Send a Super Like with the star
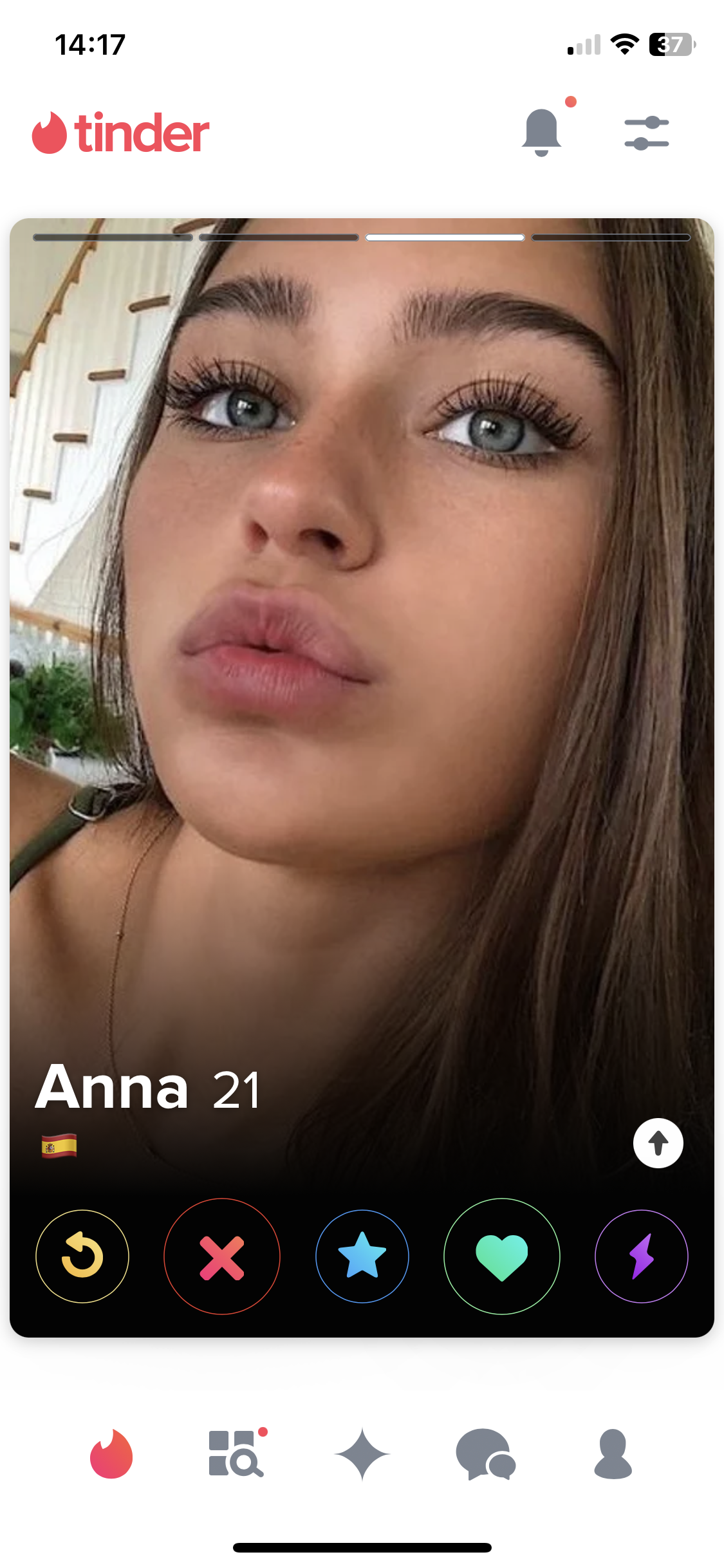The width and height of the screenshot is (724, 1568). pos(362,1256)
